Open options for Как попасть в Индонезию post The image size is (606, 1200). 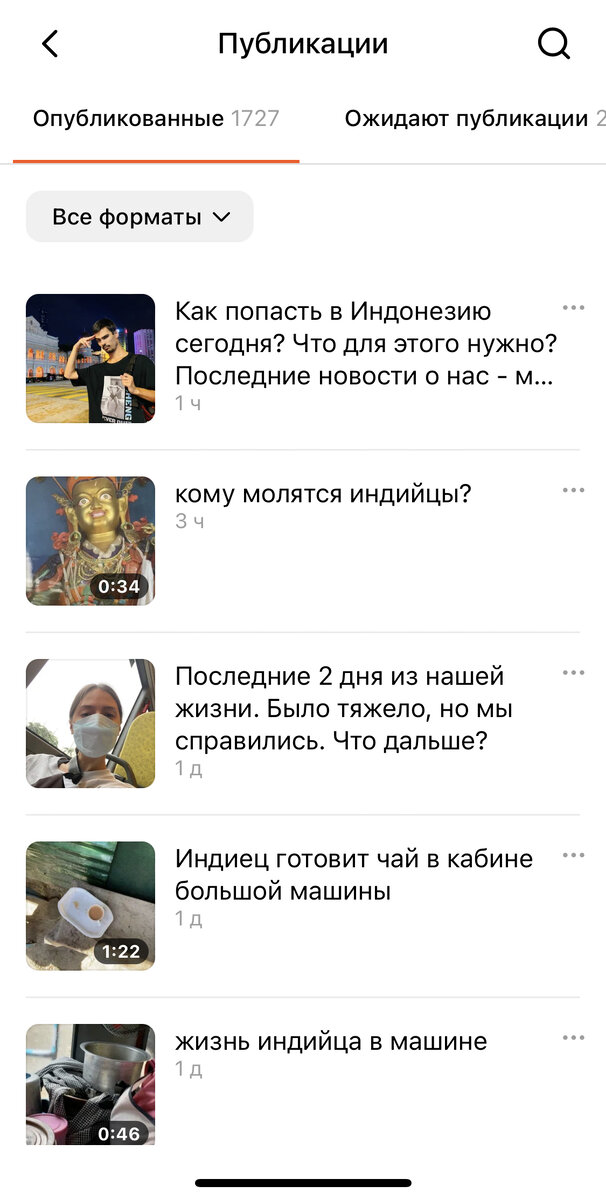[x=573, y=308]
